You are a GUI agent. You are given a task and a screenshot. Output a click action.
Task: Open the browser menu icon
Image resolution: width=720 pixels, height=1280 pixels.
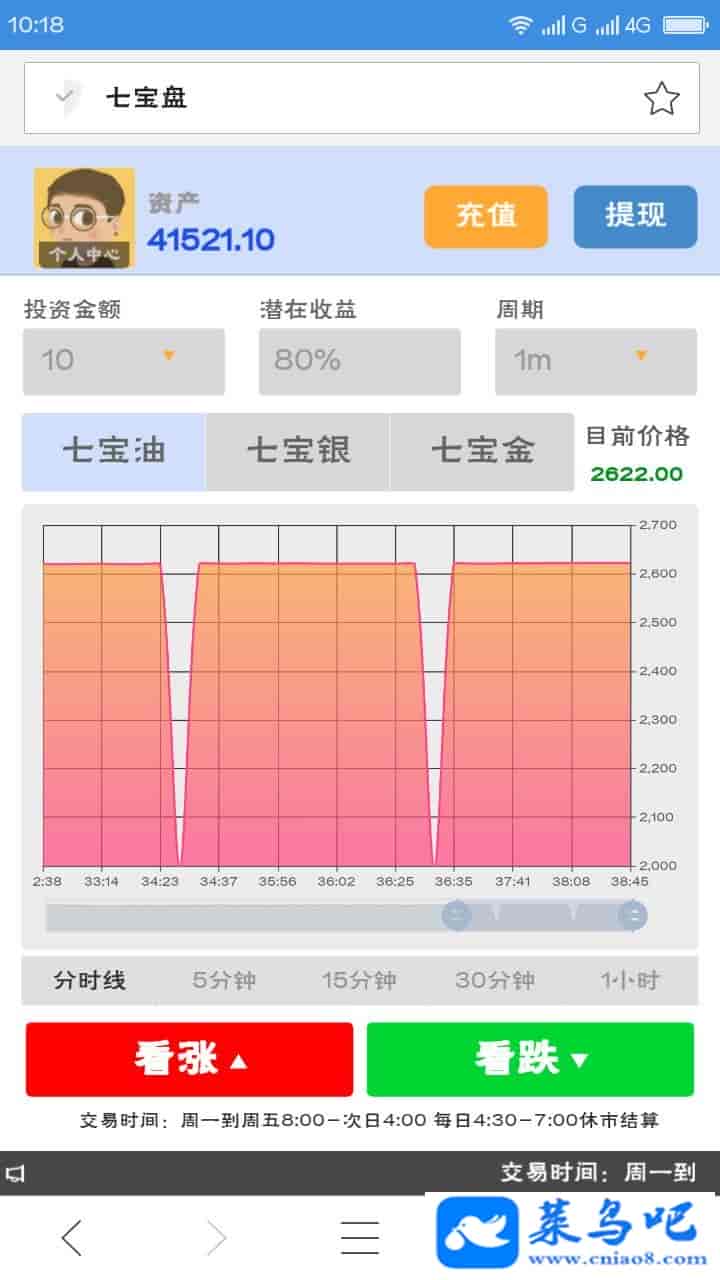click(360, 1238)
